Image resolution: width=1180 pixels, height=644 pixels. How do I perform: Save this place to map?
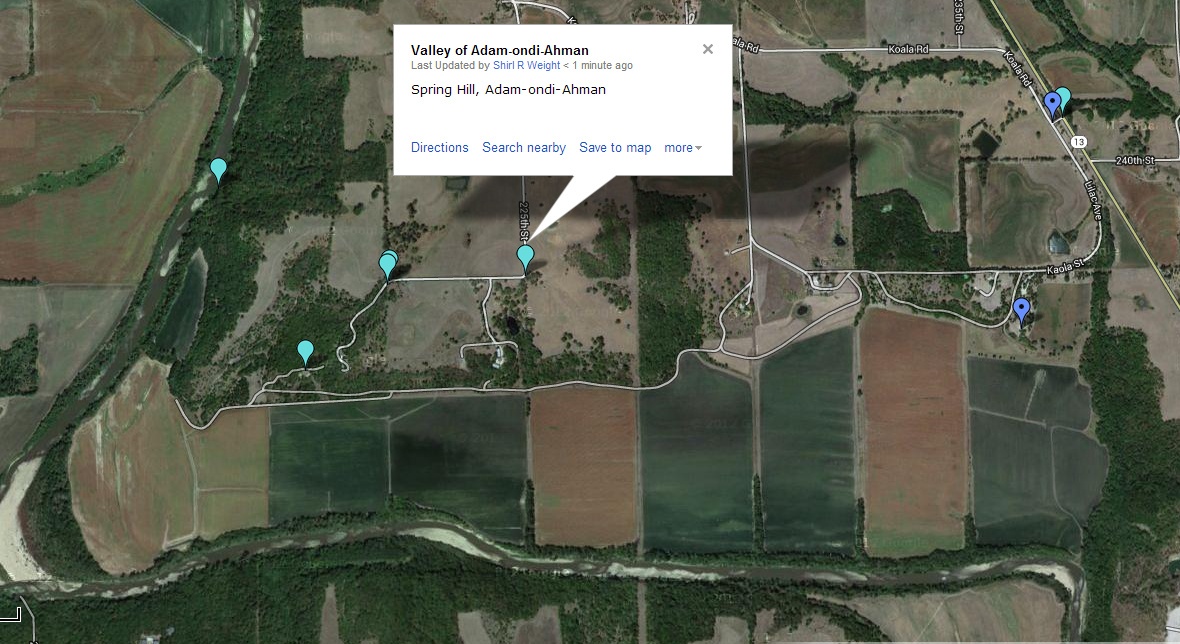[614, 147]
